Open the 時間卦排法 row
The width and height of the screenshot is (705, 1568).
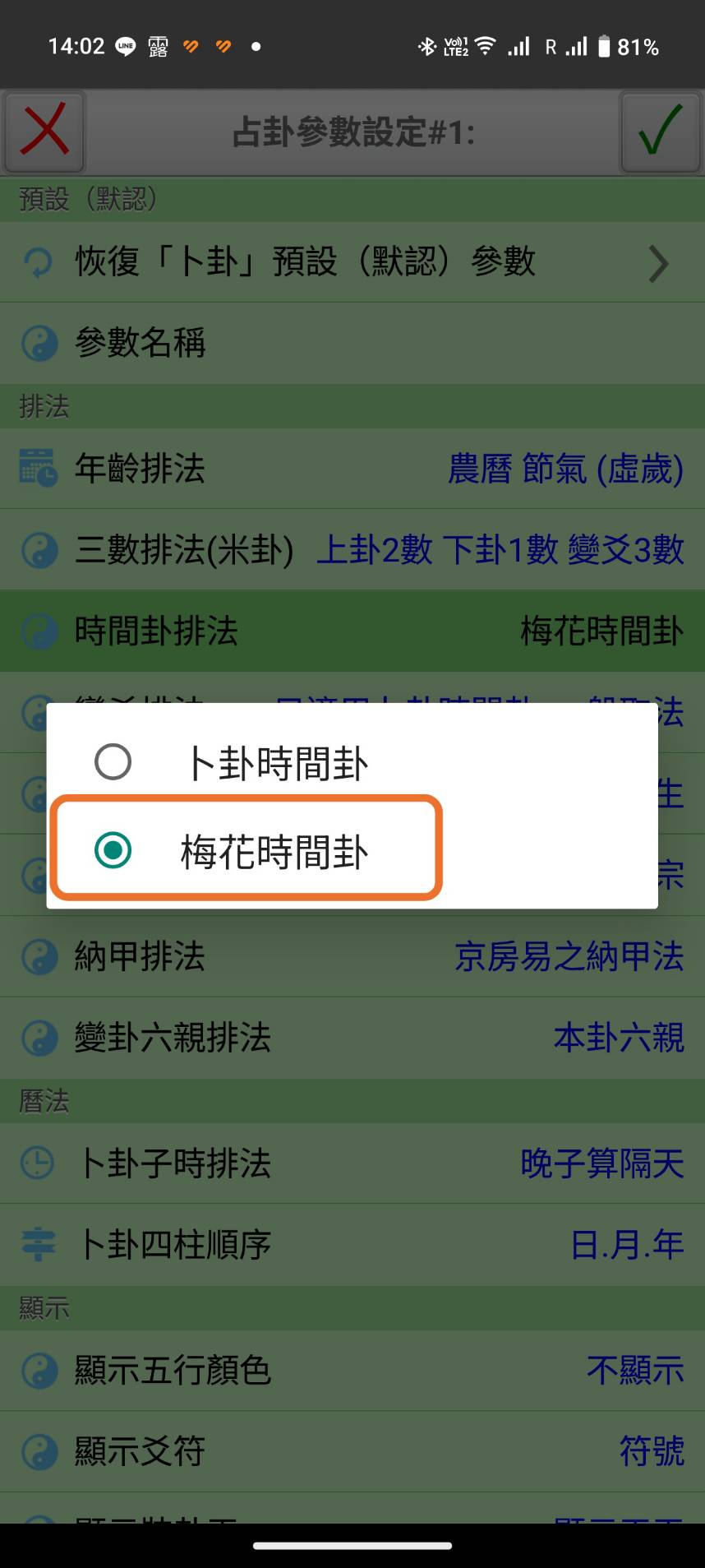tap(352, 631)
